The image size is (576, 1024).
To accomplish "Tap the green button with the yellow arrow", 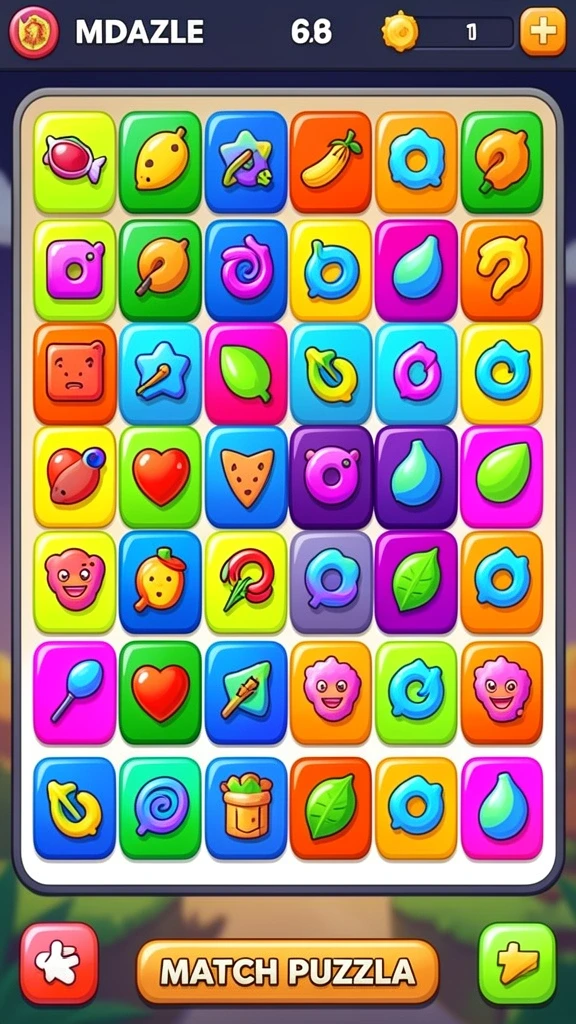I will (x=517, y=963).
